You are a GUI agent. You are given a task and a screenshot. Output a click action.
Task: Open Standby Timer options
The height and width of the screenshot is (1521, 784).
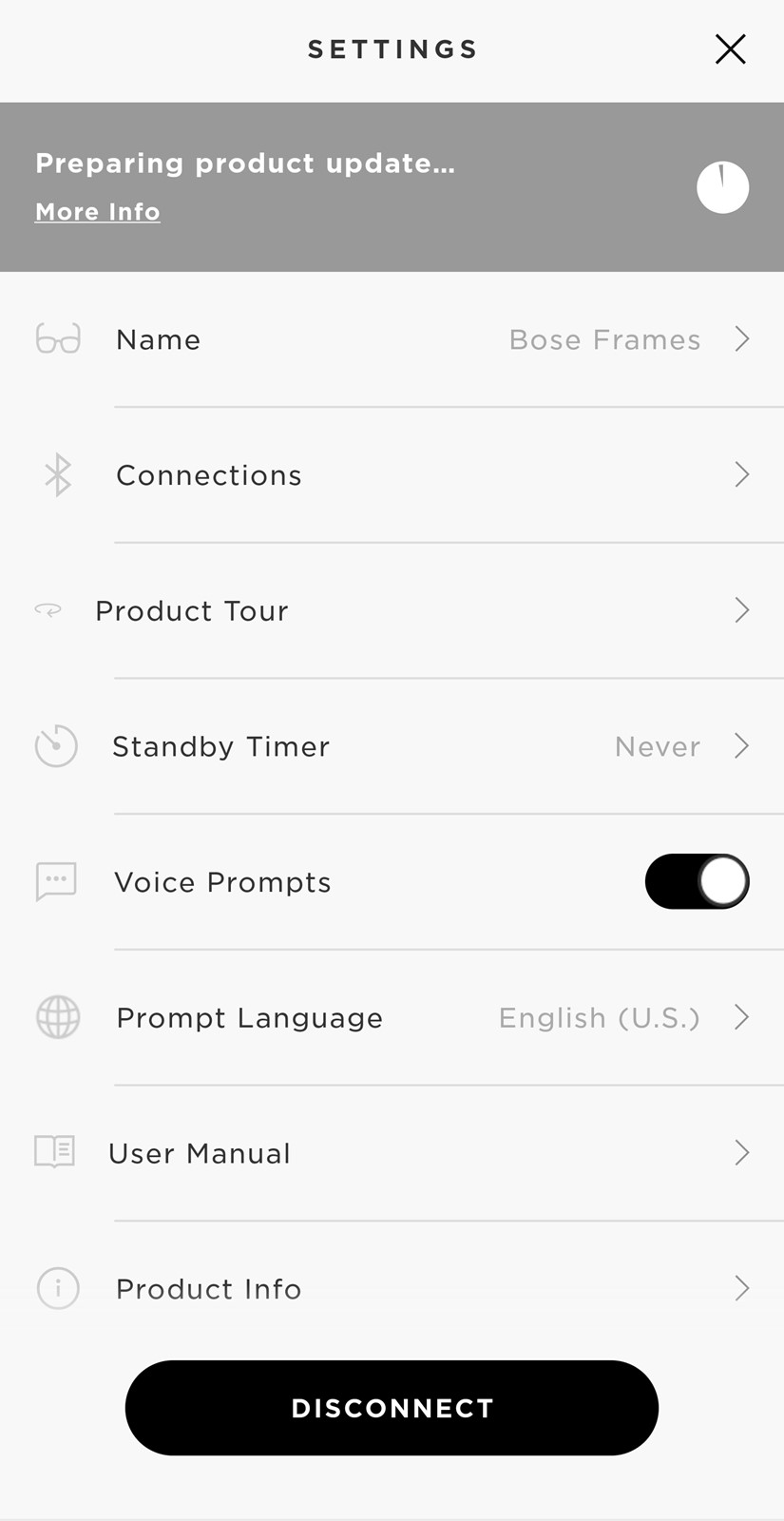(x=392, y=746)
